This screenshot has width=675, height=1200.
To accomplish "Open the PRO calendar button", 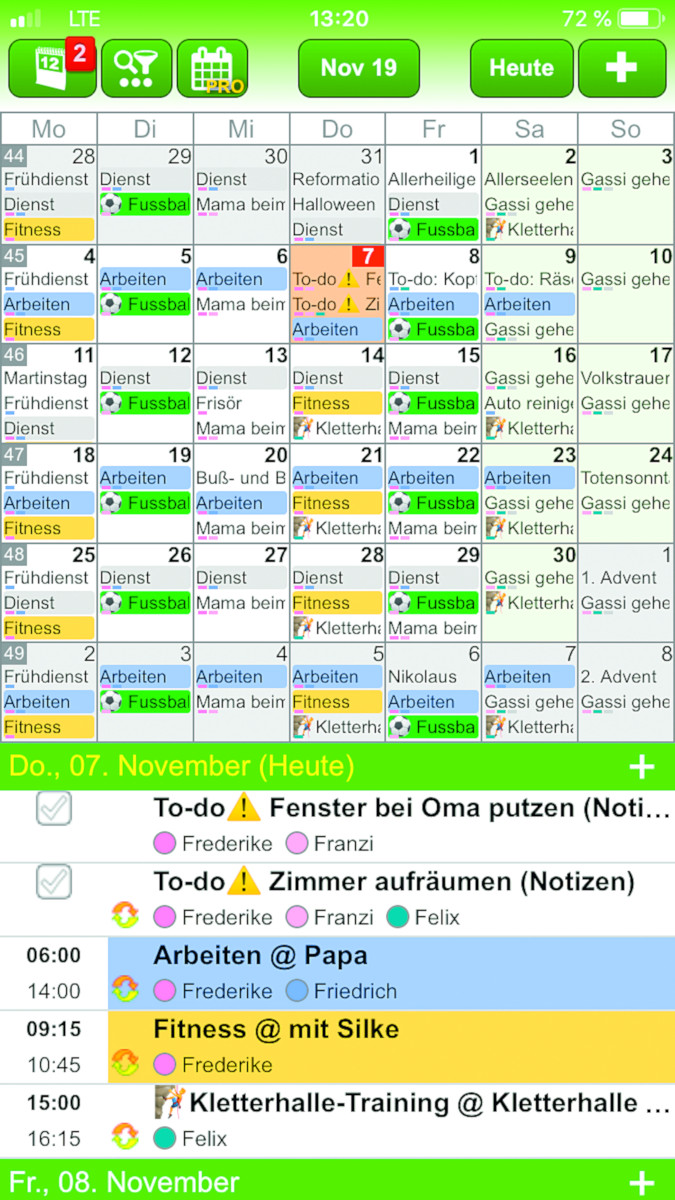I will point(212,68).
